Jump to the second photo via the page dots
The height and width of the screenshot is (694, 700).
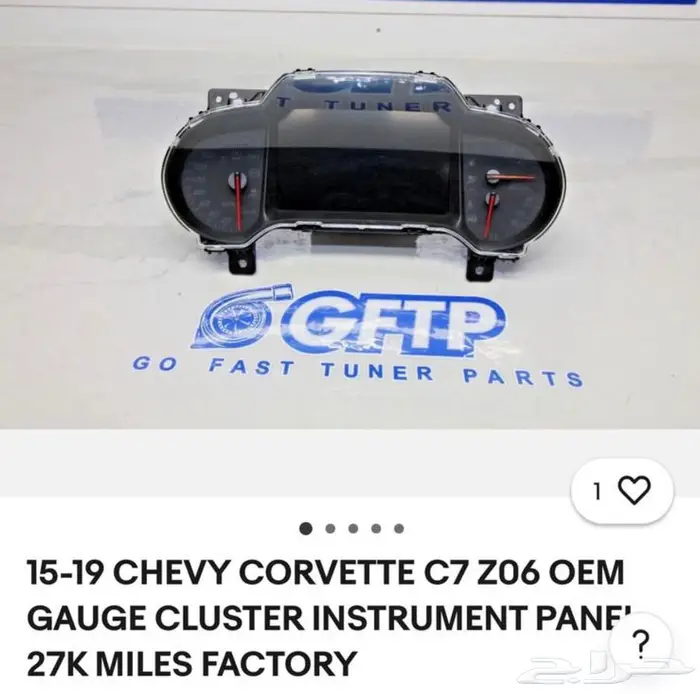(329, 528)
